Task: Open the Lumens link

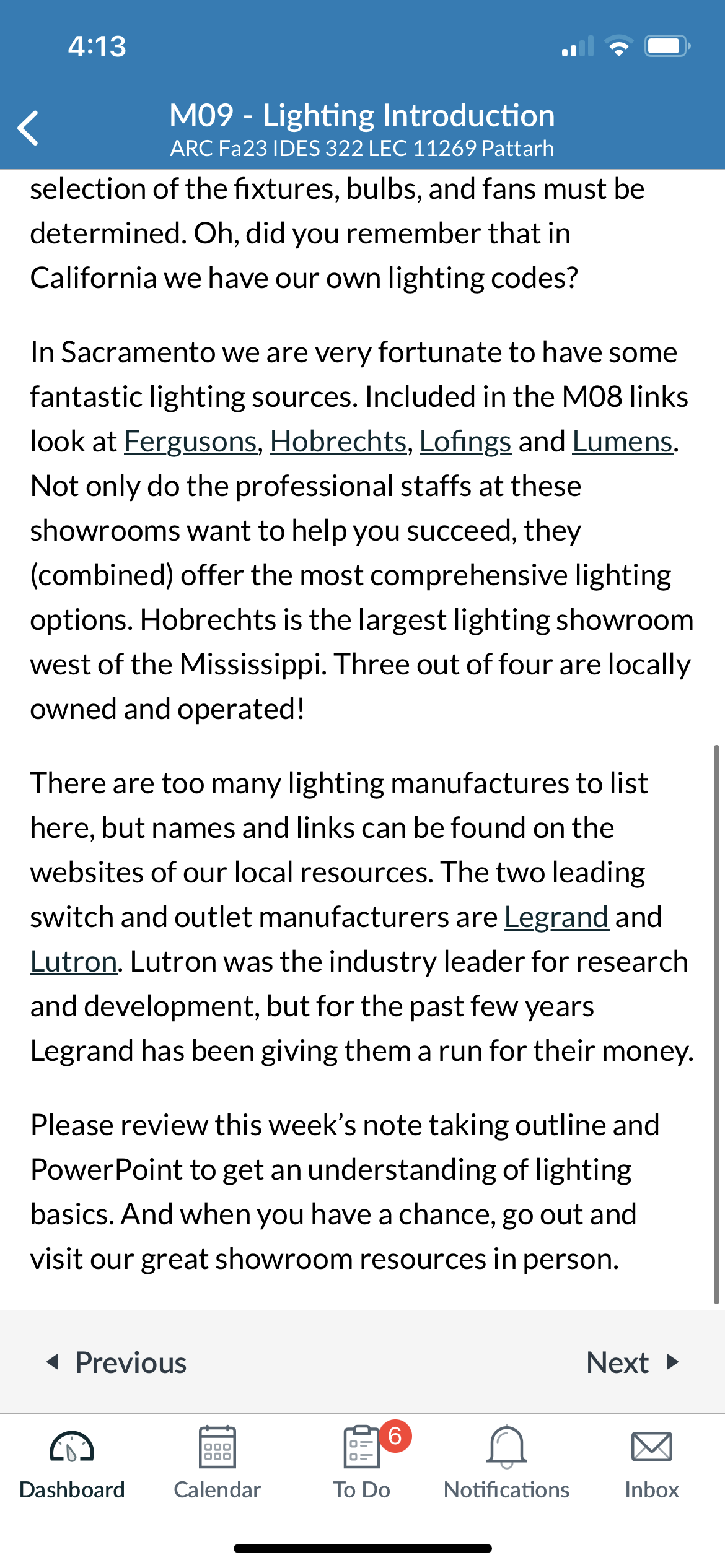Action: (622, 442)
